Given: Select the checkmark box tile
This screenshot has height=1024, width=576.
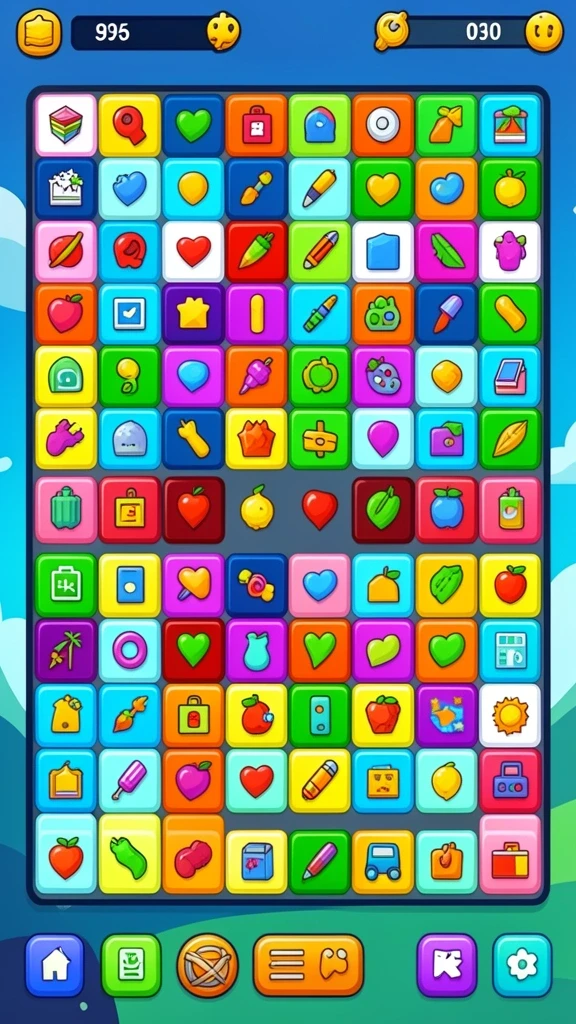Looking at the screenshot, I should pos(129,313).
